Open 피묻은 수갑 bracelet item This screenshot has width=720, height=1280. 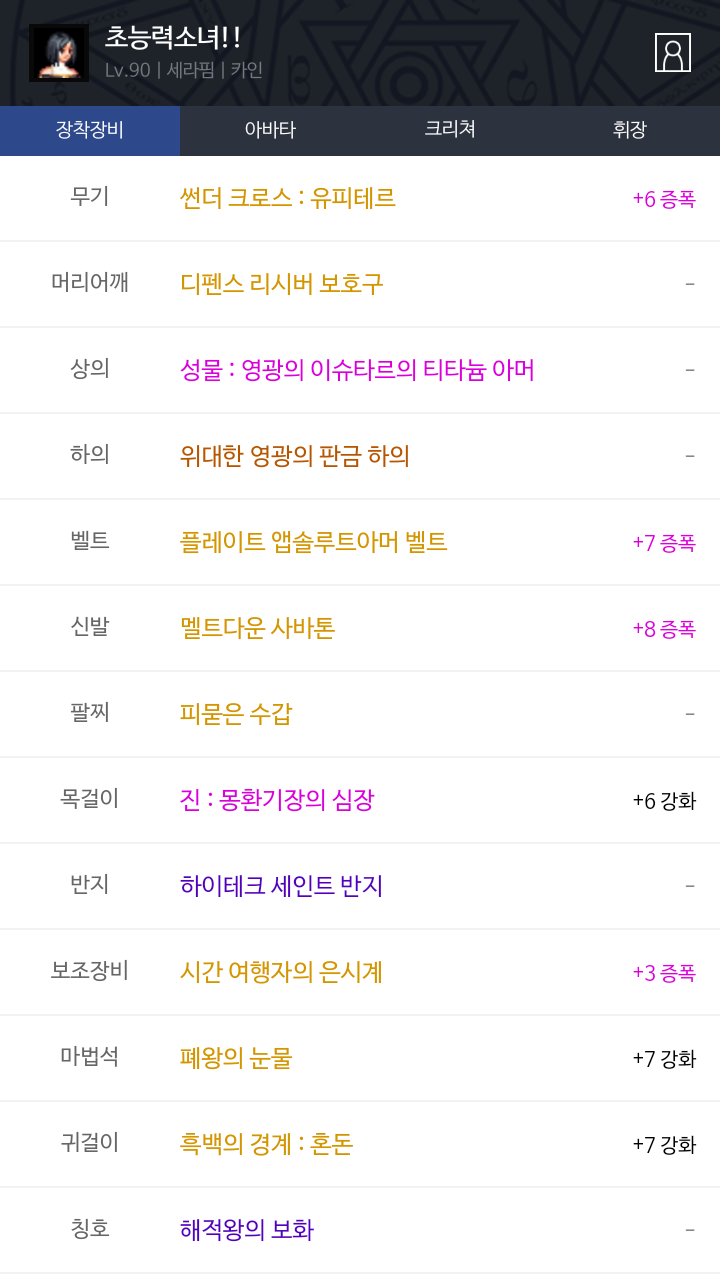(236, 714)
